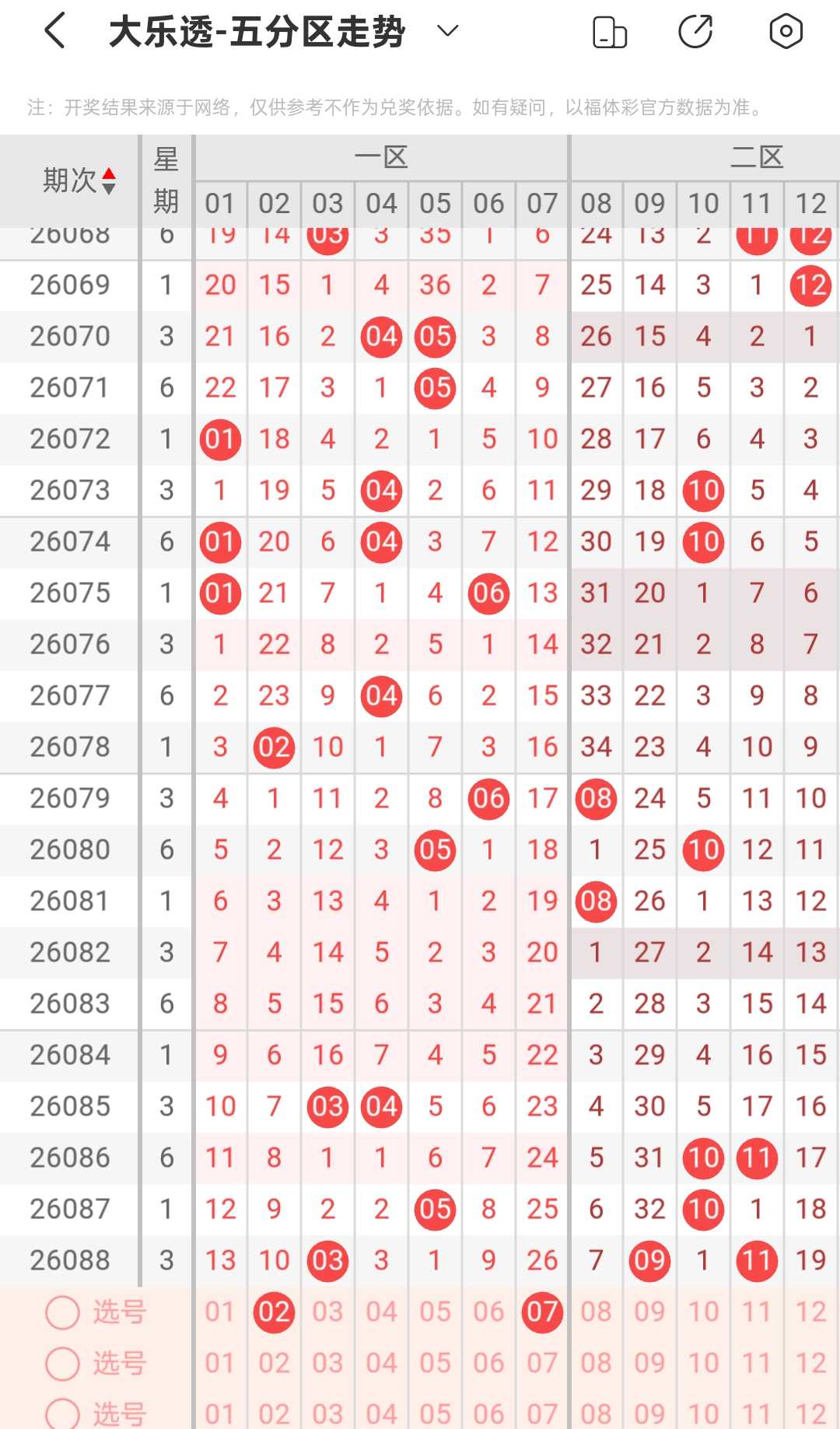840x1429 pixels.
Task: Share this trend chart
Action: tap(695, 31)
